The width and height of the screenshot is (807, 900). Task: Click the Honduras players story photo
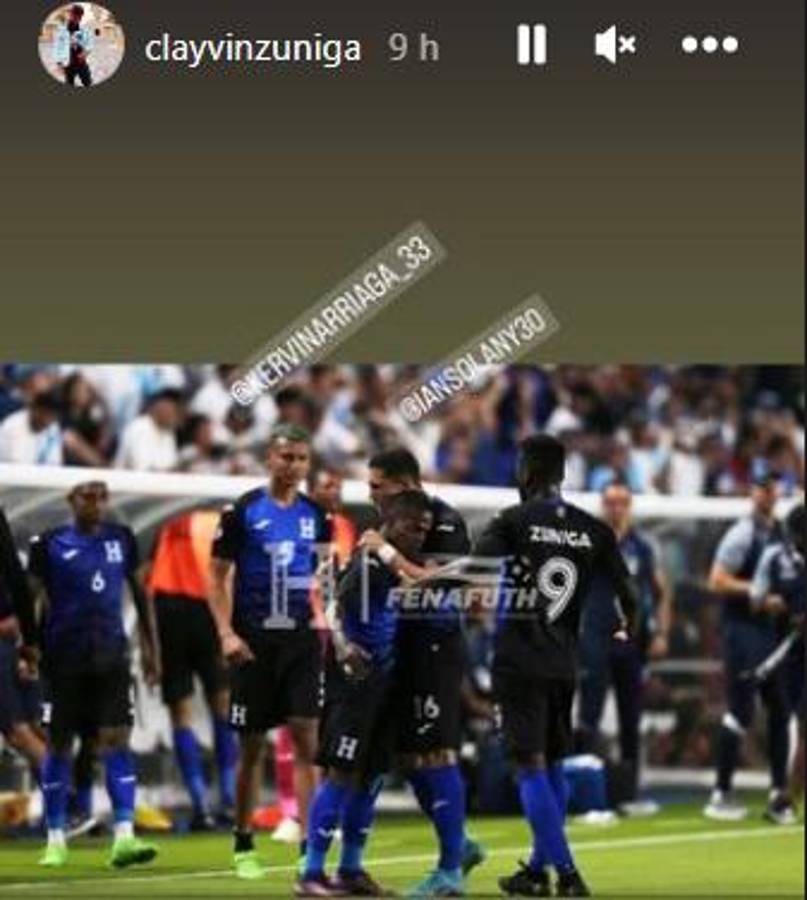point(400,630)
